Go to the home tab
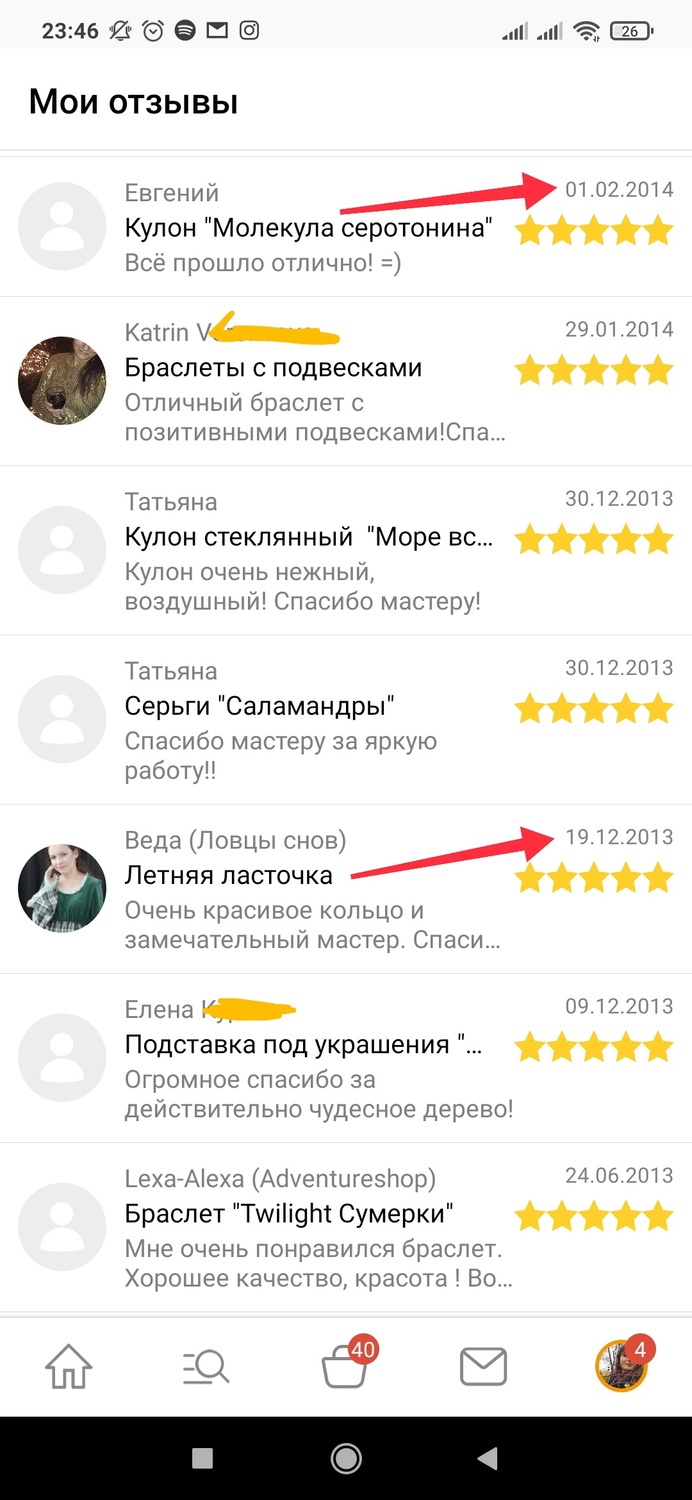The image size is (692, 1500). [x=69, y=1366]
